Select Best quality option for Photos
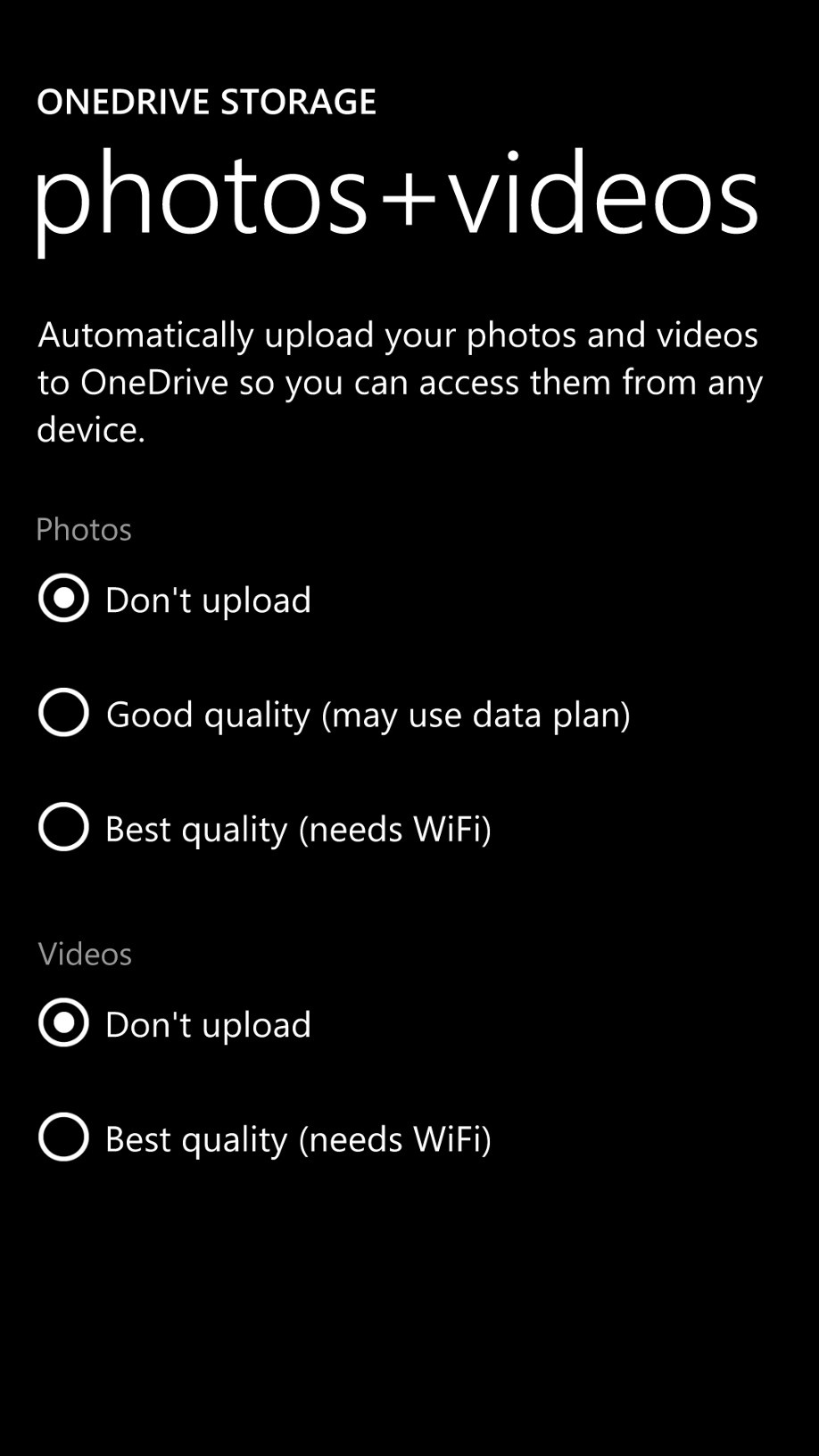This screenshot has width=819, height=1456. (64, 826)
